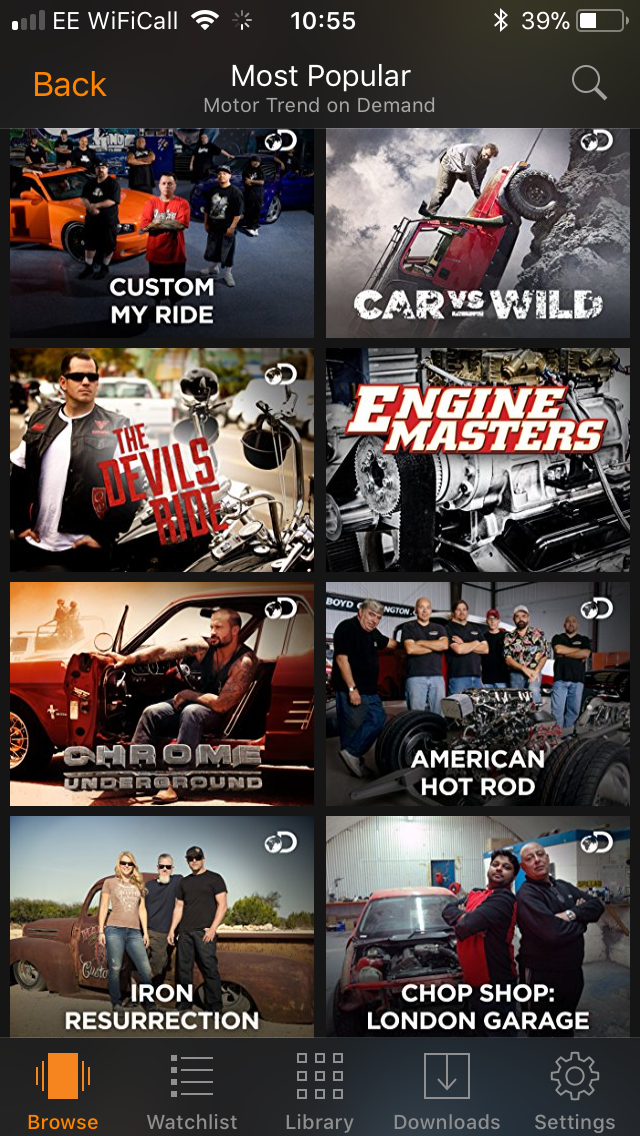Tap the Browse tab
The height and width of the screenshot is (1136, 640).
(x=63, y=1090)
